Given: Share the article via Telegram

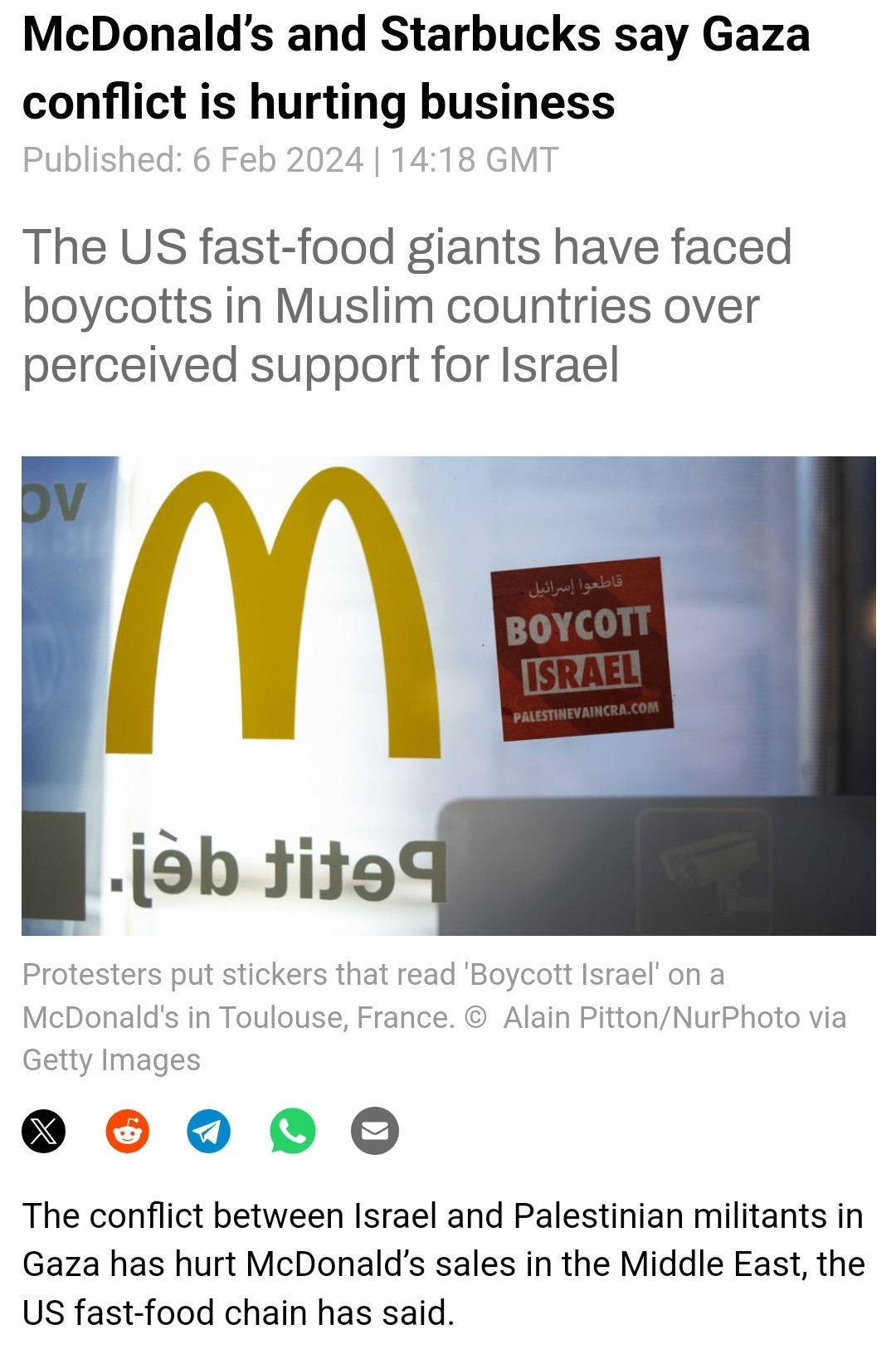Looking at the screenshot, I should [209, 1131].
